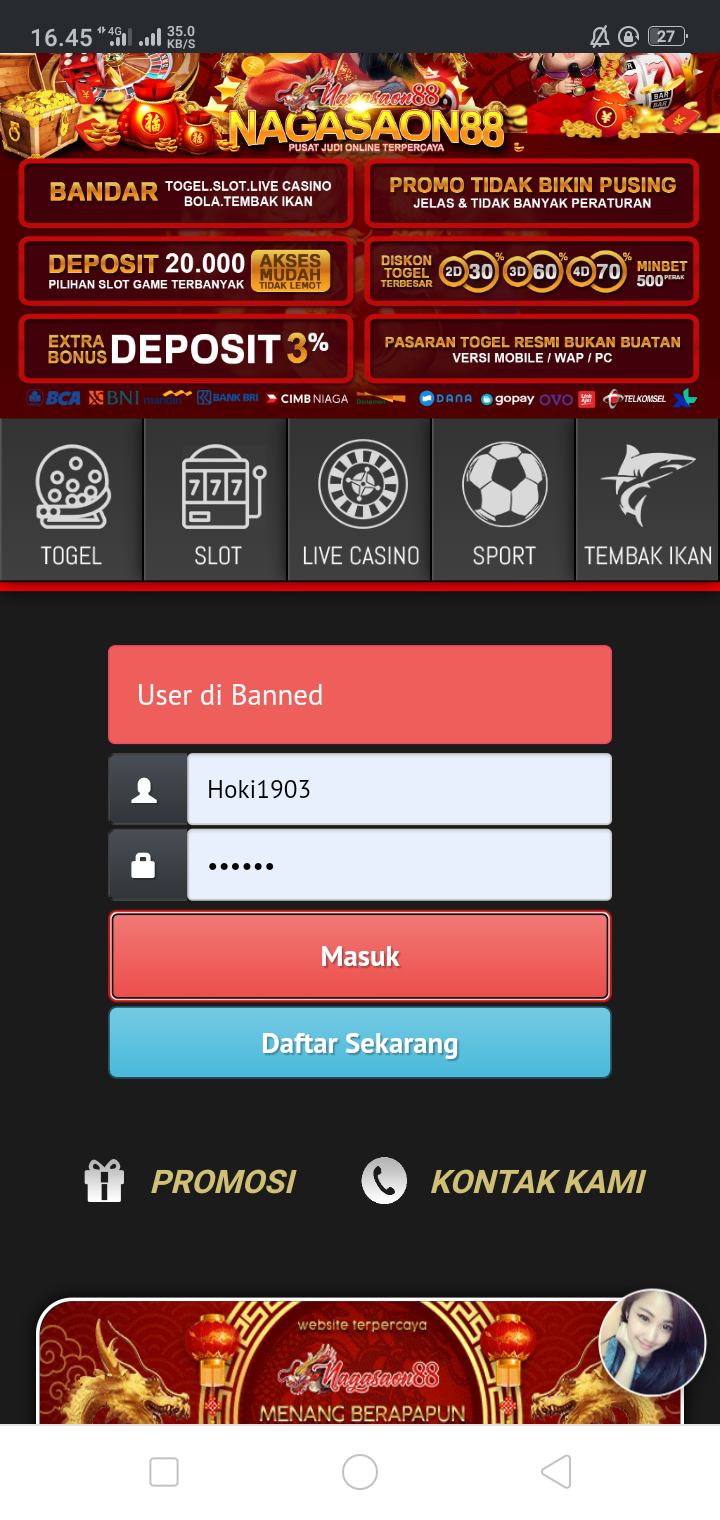The image size is (720, 1520).
Task: Register via Daftar Sekarang button
Action: click(360, 1043)
